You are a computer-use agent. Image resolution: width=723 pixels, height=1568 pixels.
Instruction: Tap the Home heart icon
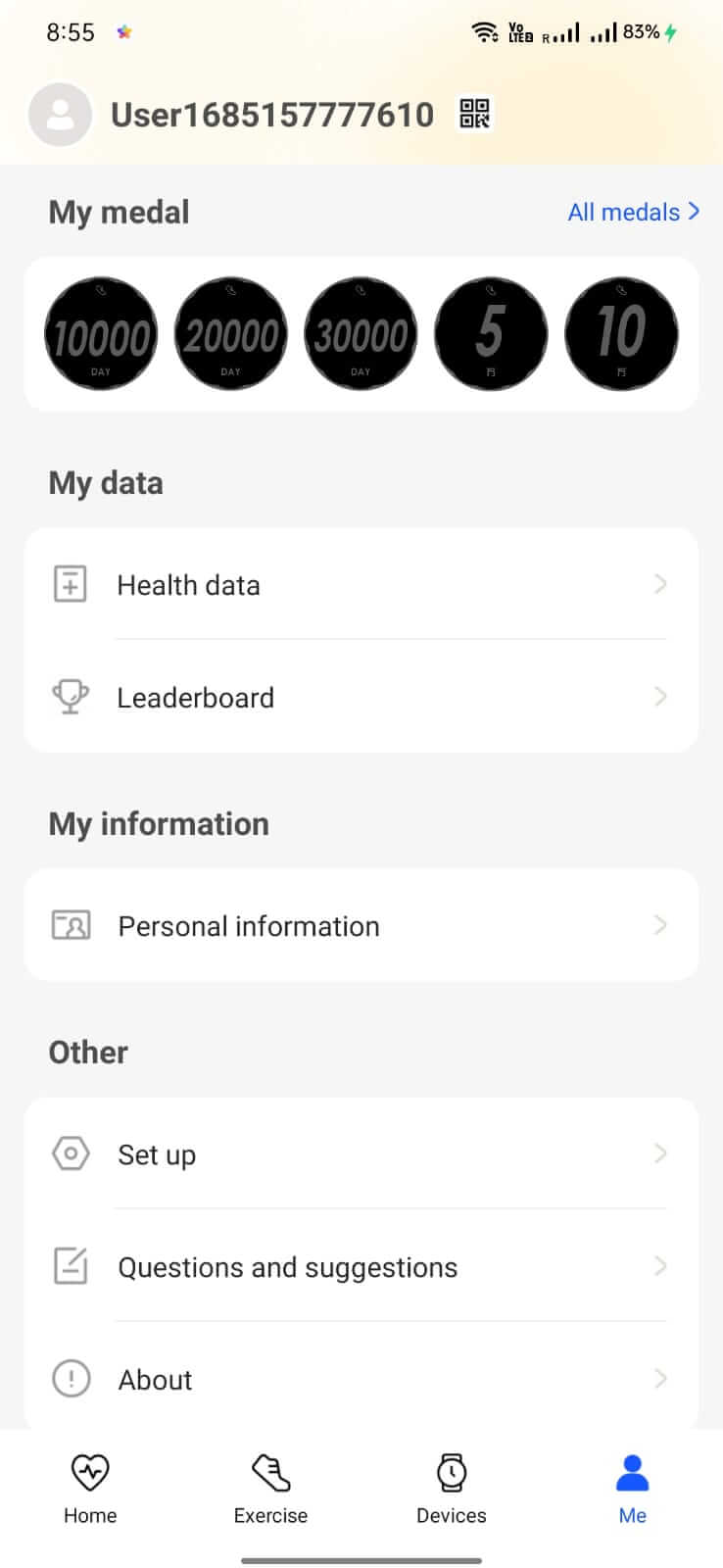(89, 1470)
